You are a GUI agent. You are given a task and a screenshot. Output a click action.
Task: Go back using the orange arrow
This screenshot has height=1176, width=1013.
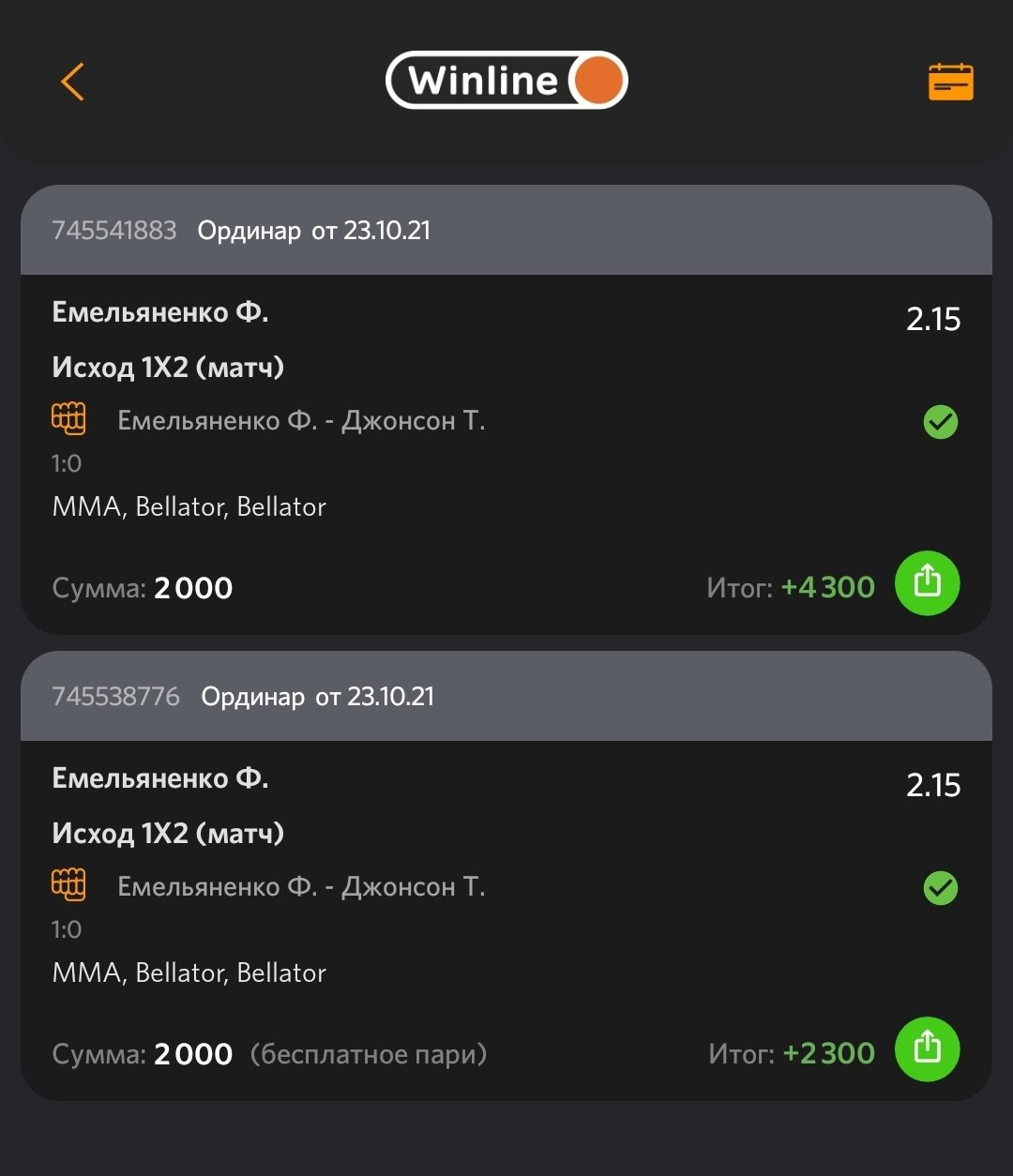[x=72, y=82]
